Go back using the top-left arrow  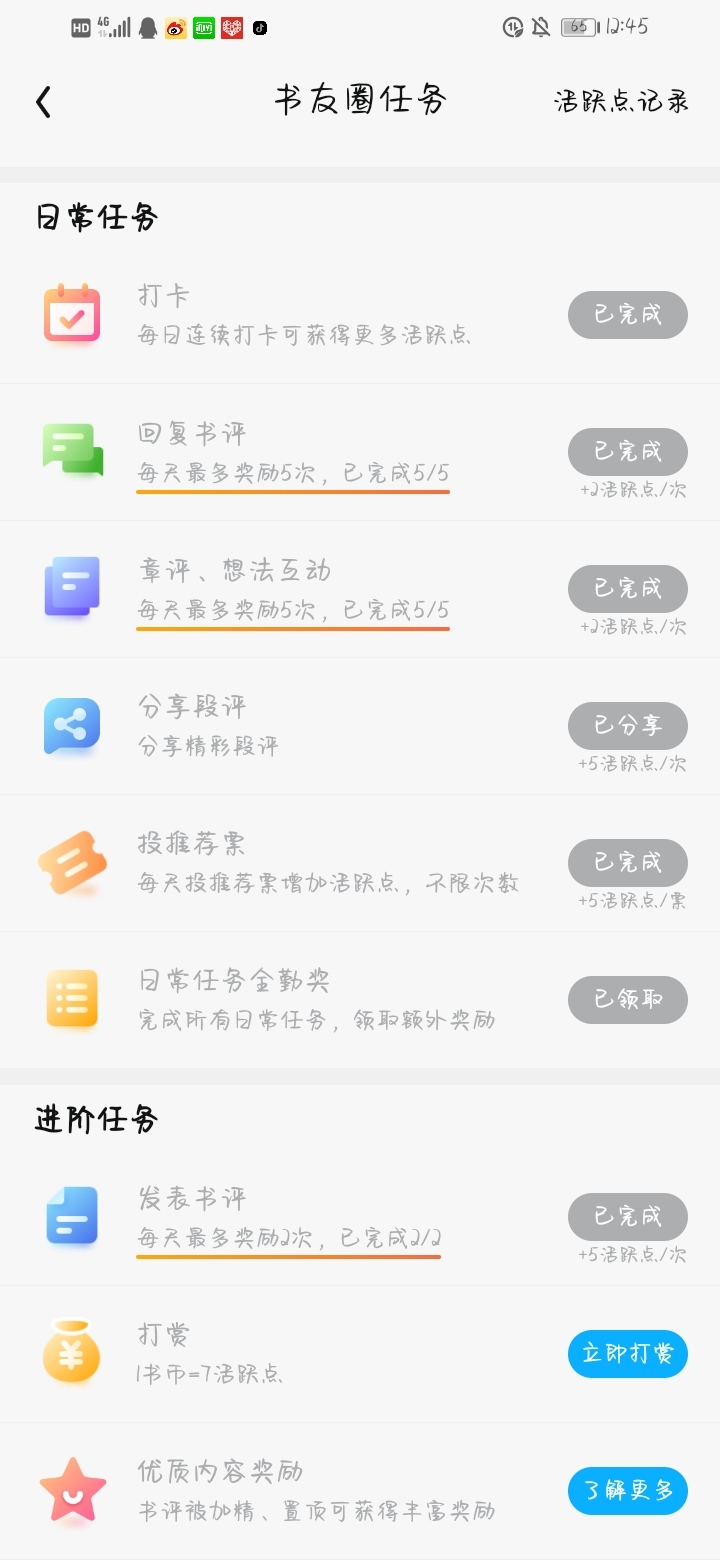(x=43, y=102)
